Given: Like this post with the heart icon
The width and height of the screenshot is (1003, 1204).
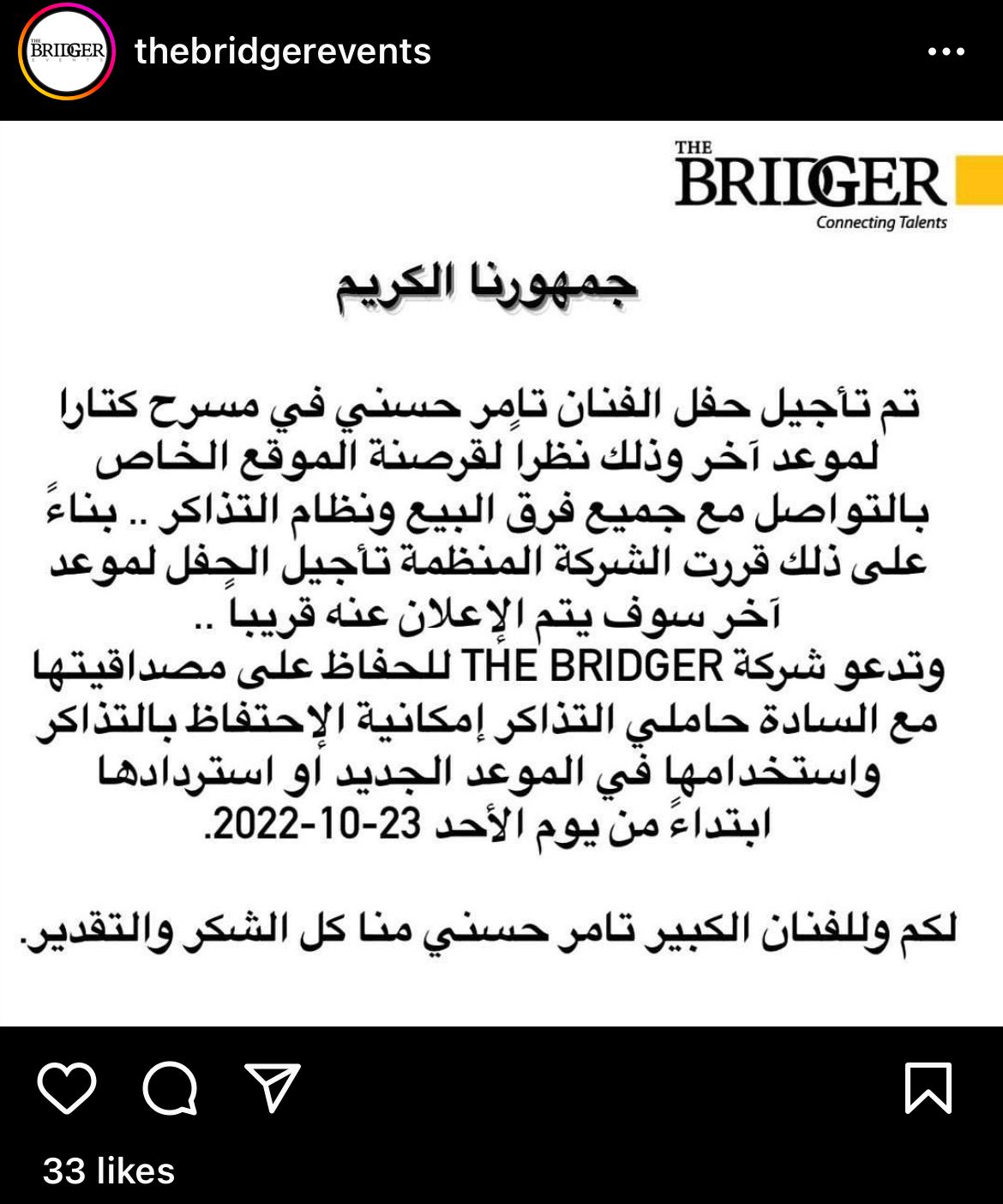Looking at the screenshot, I should [x=67, y=1088].
